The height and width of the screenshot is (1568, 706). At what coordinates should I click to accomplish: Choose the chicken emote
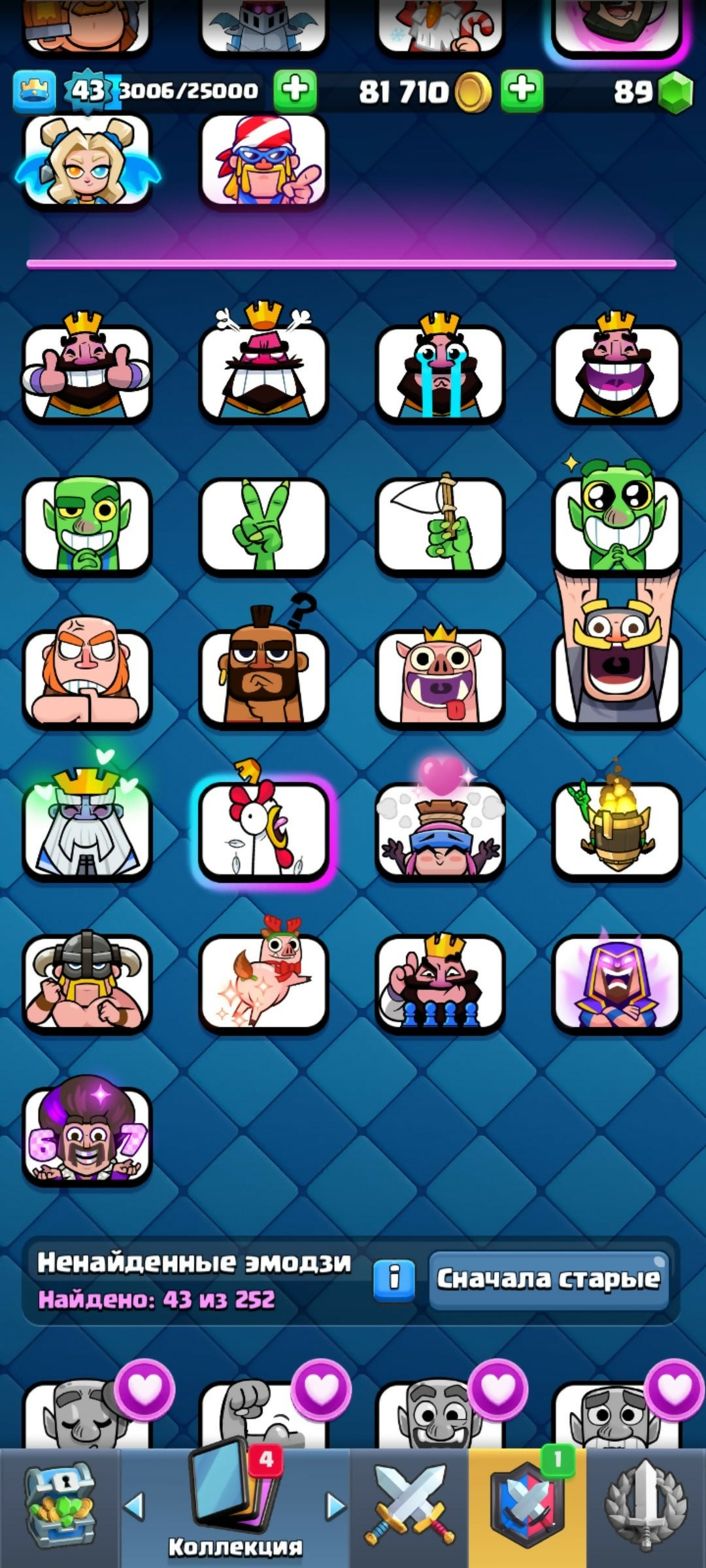click(263, 831)
